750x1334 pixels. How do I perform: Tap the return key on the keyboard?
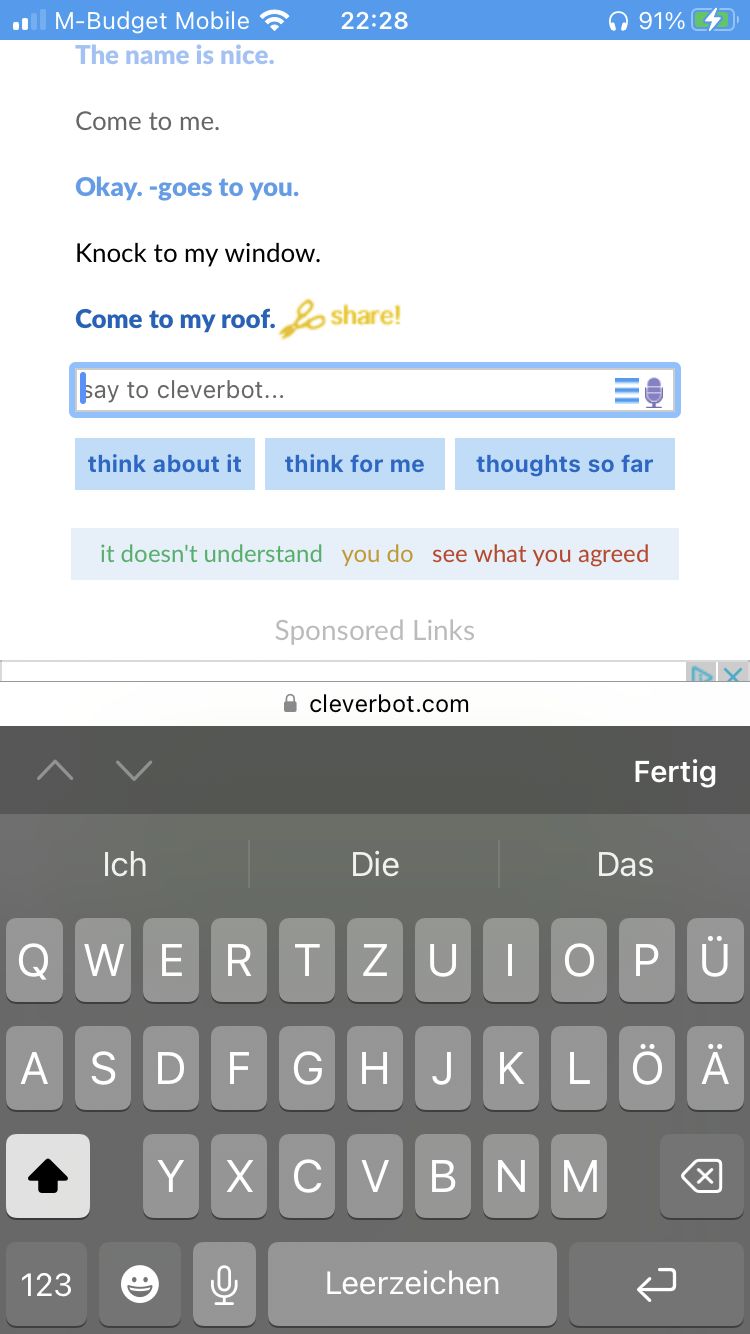point(657,1284)
